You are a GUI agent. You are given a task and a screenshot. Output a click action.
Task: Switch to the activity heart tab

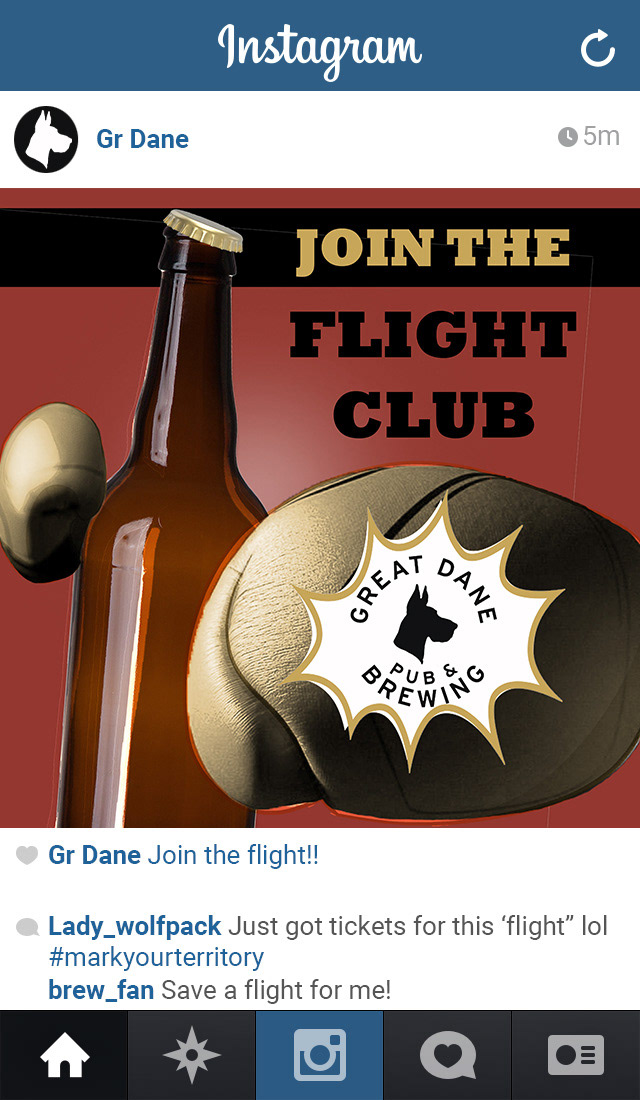[x=447, y=1056]
